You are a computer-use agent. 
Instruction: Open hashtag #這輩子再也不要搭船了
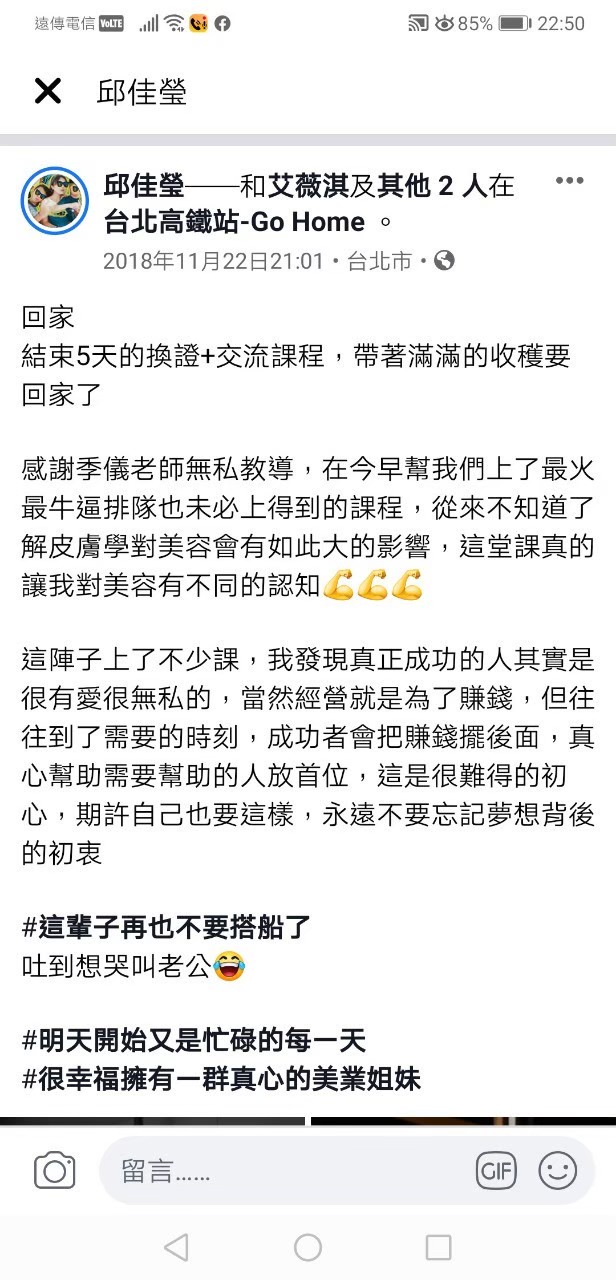click(x=167, y=927)
